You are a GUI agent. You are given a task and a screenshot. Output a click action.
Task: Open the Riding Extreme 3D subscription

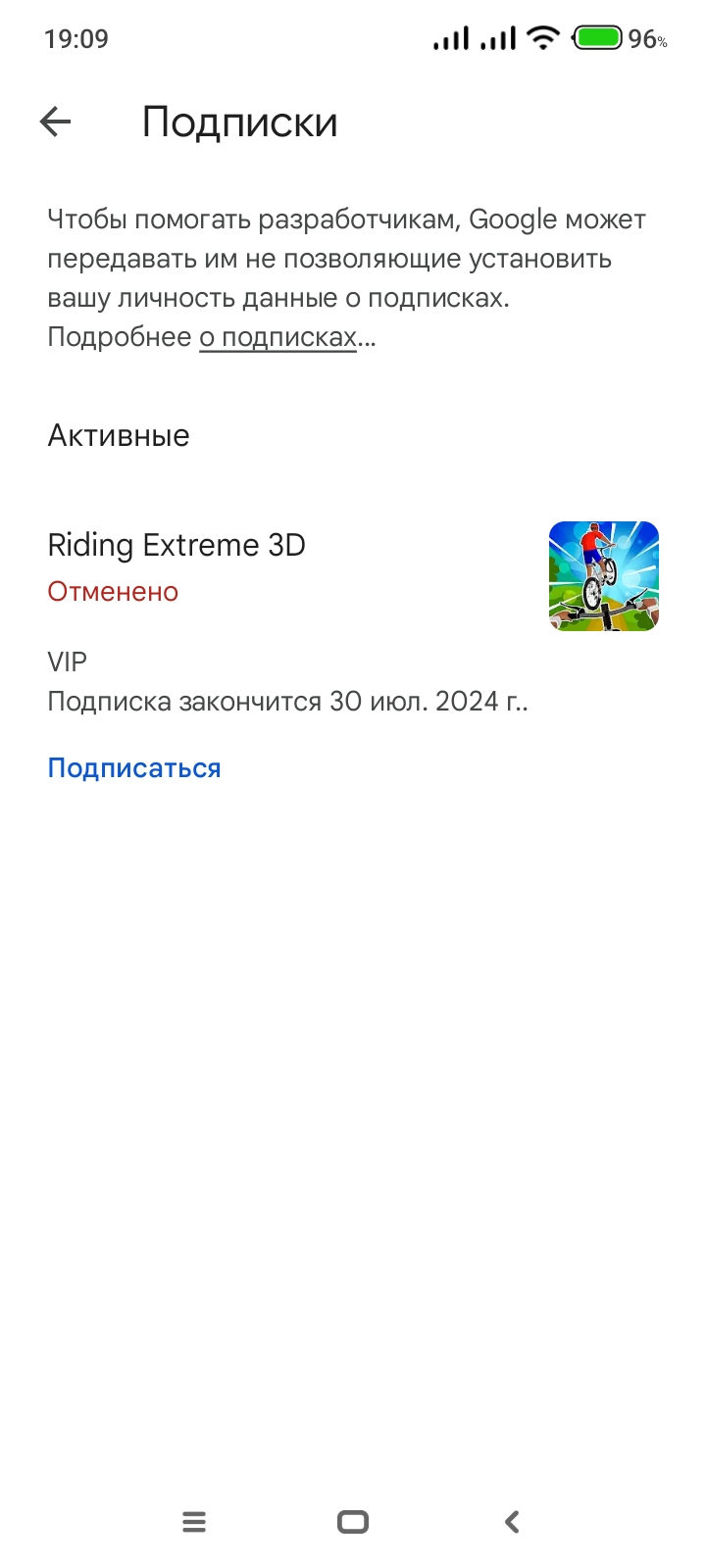[176, 545]
